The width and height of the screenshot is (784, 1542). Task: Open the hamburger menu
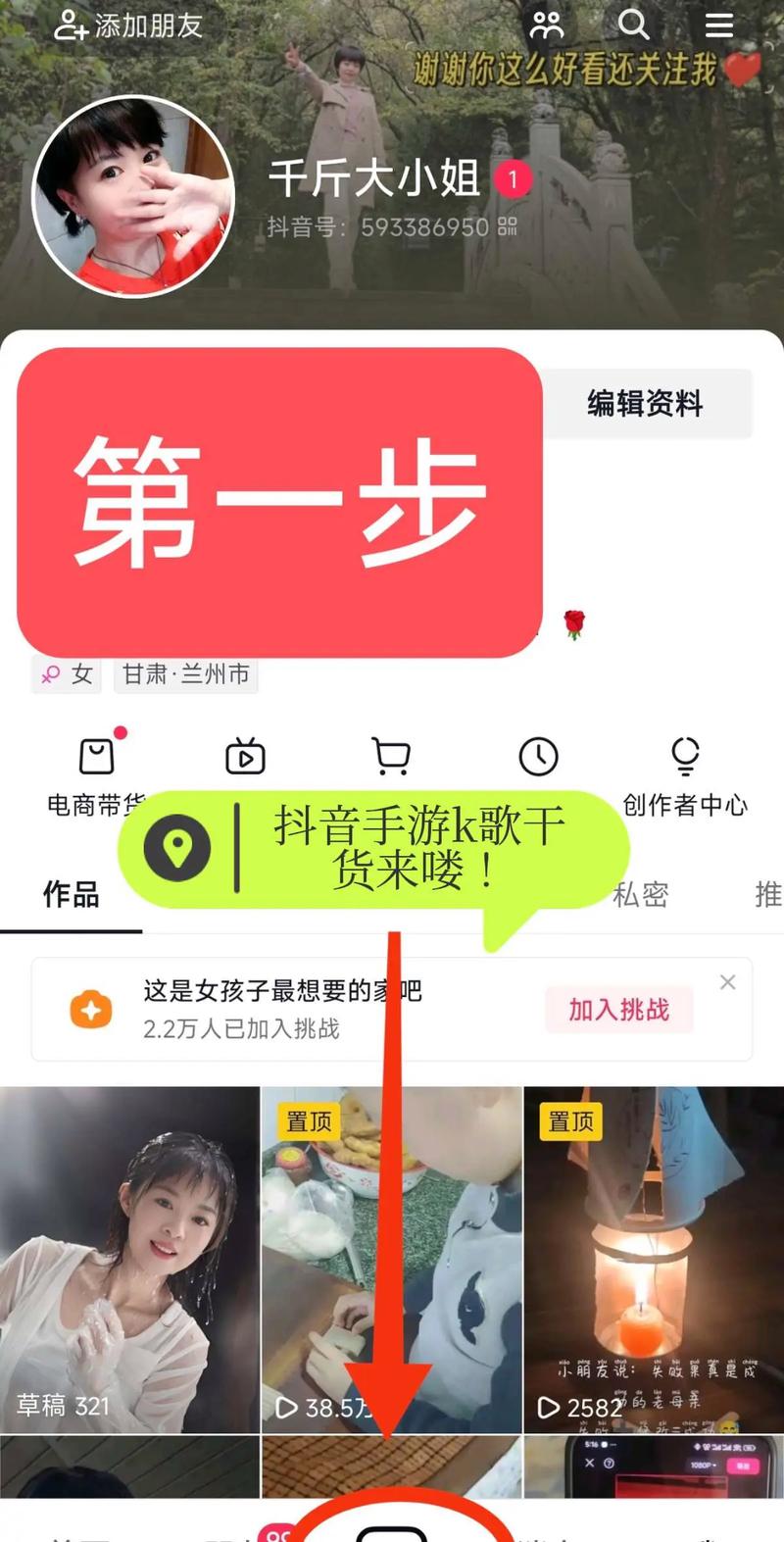(x=718, y=25)
